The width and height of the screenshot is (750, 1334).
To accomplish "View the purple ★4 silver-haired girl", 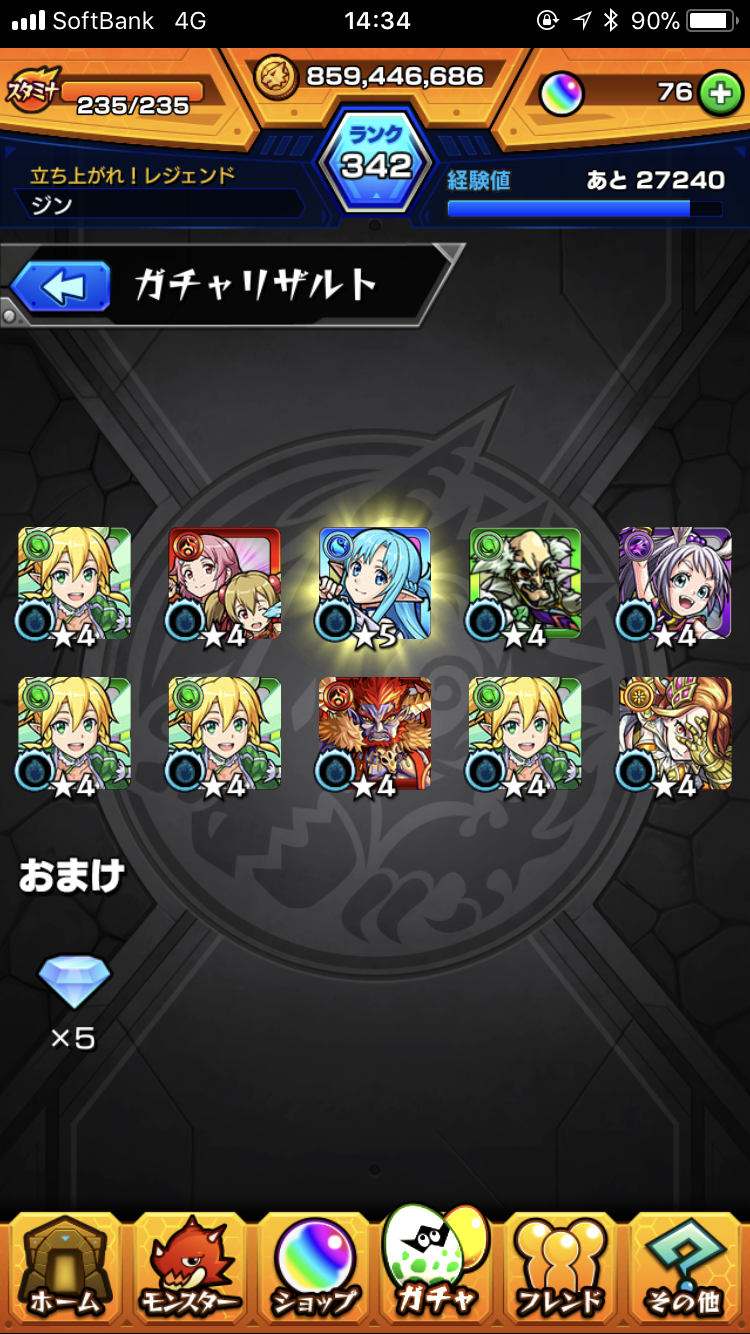I will [x=675, y=584].
